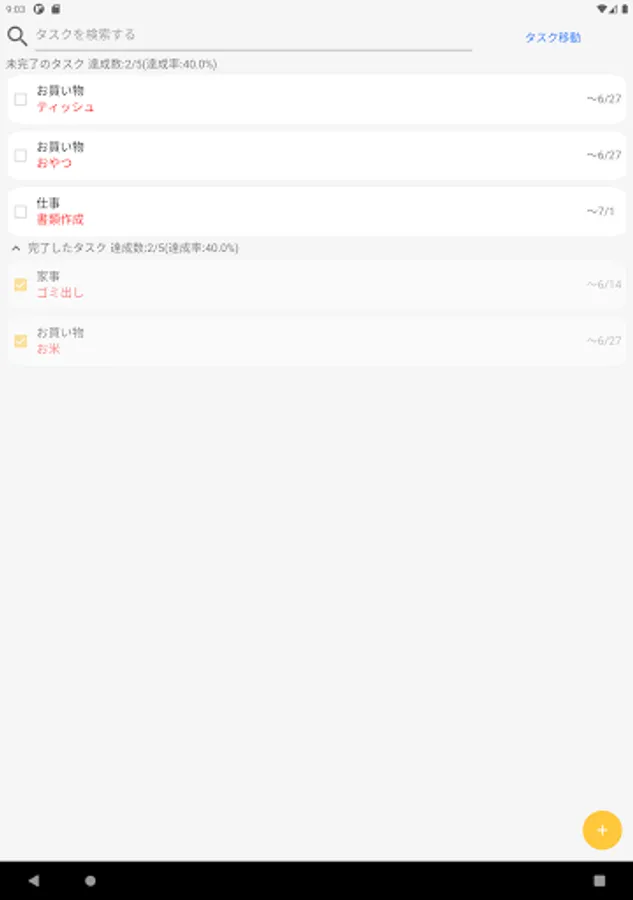Open the ティッシュ task row
Screen dimensions: 633x900
[x=317, y=99]
